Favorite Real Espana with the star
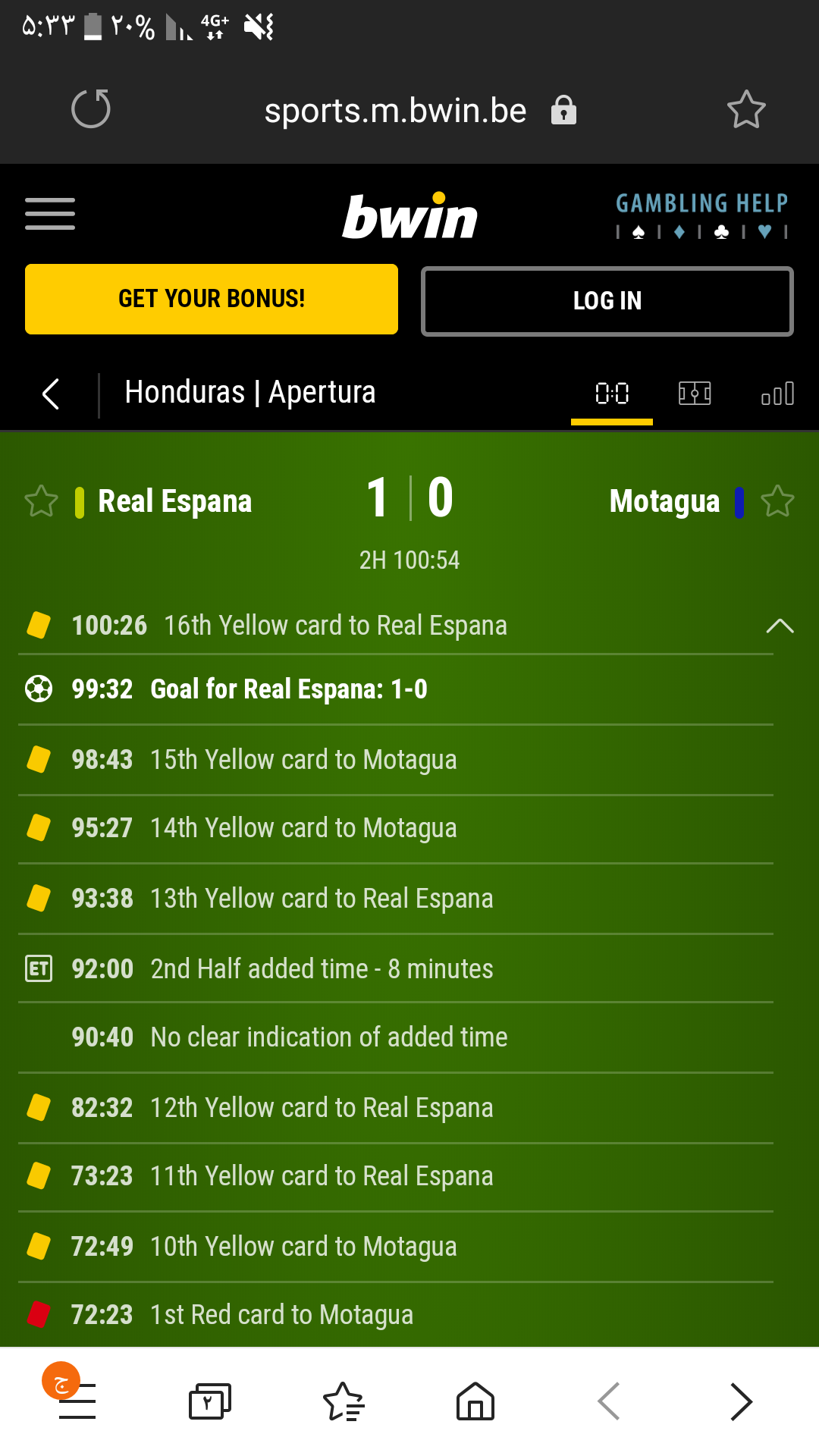Image resolution: width=819 pixels, height=1456 pixels. point(42,501)
